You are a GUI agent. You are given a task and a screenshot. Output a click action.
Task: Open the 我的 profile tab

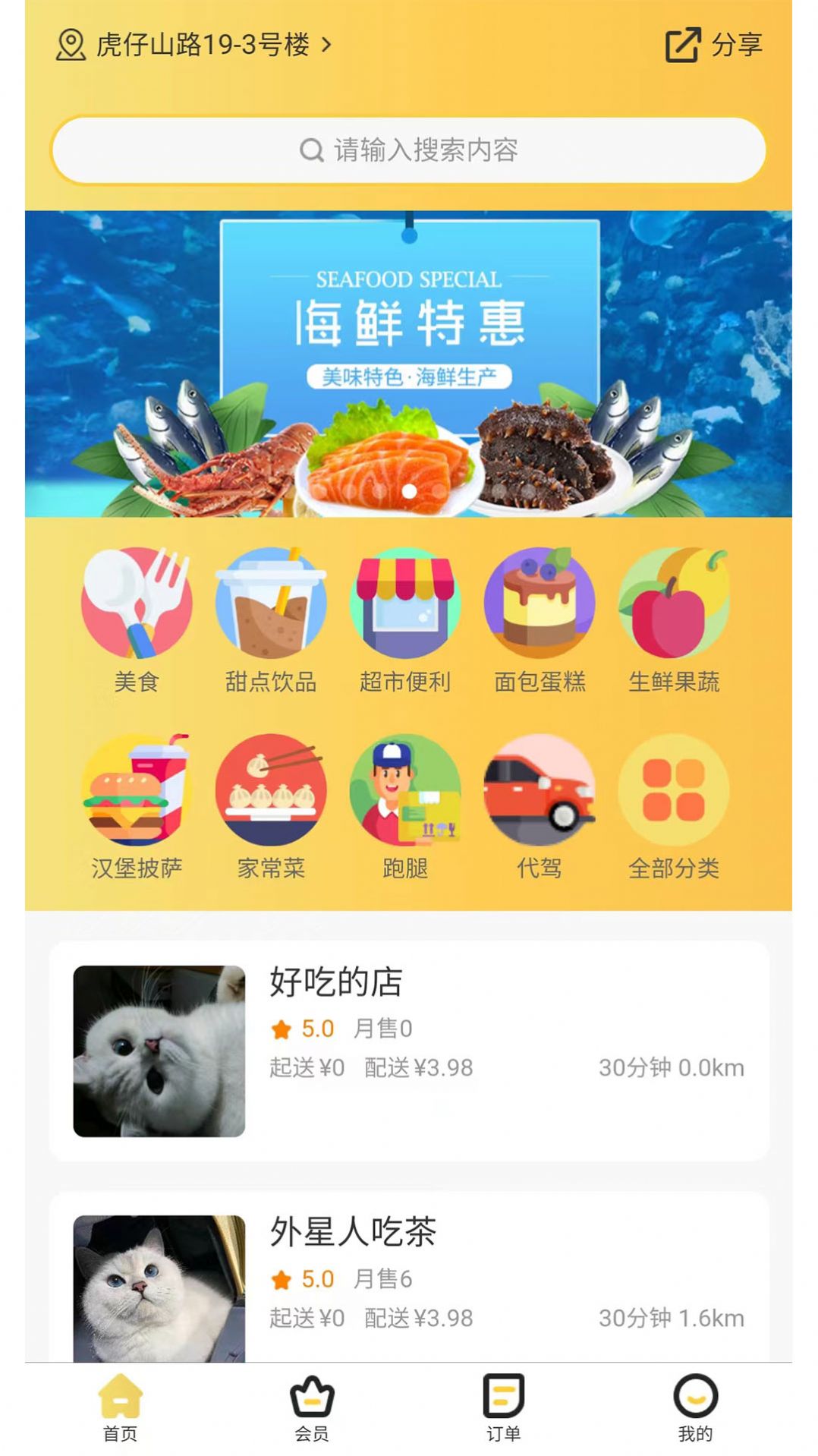tap(695, 1408)
